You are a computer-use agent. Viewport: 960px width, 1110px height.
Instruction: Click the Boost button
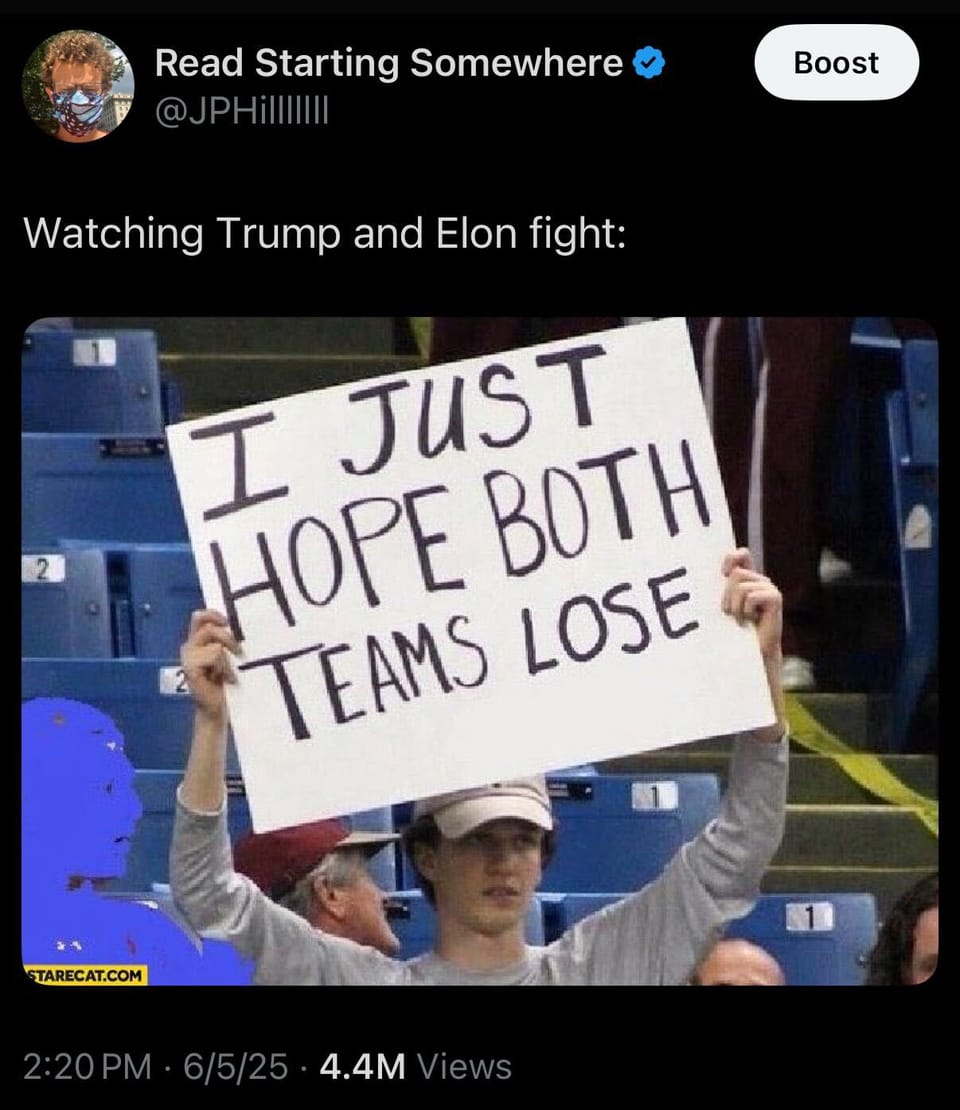point(838,62)
